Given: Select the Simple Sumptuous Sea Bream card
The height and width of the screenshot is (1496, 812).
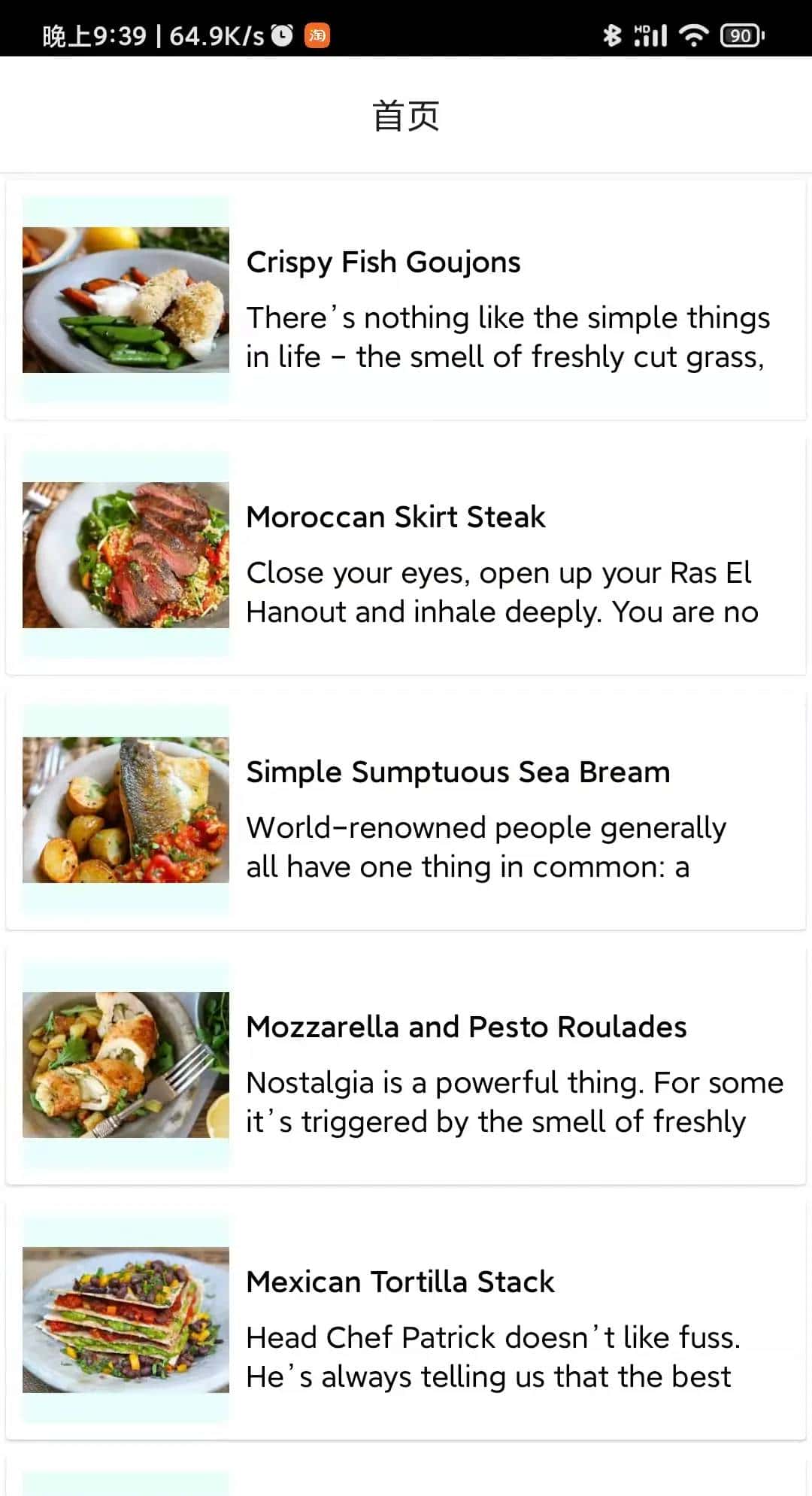Looking at the screenshot, I should pos(406,810).
